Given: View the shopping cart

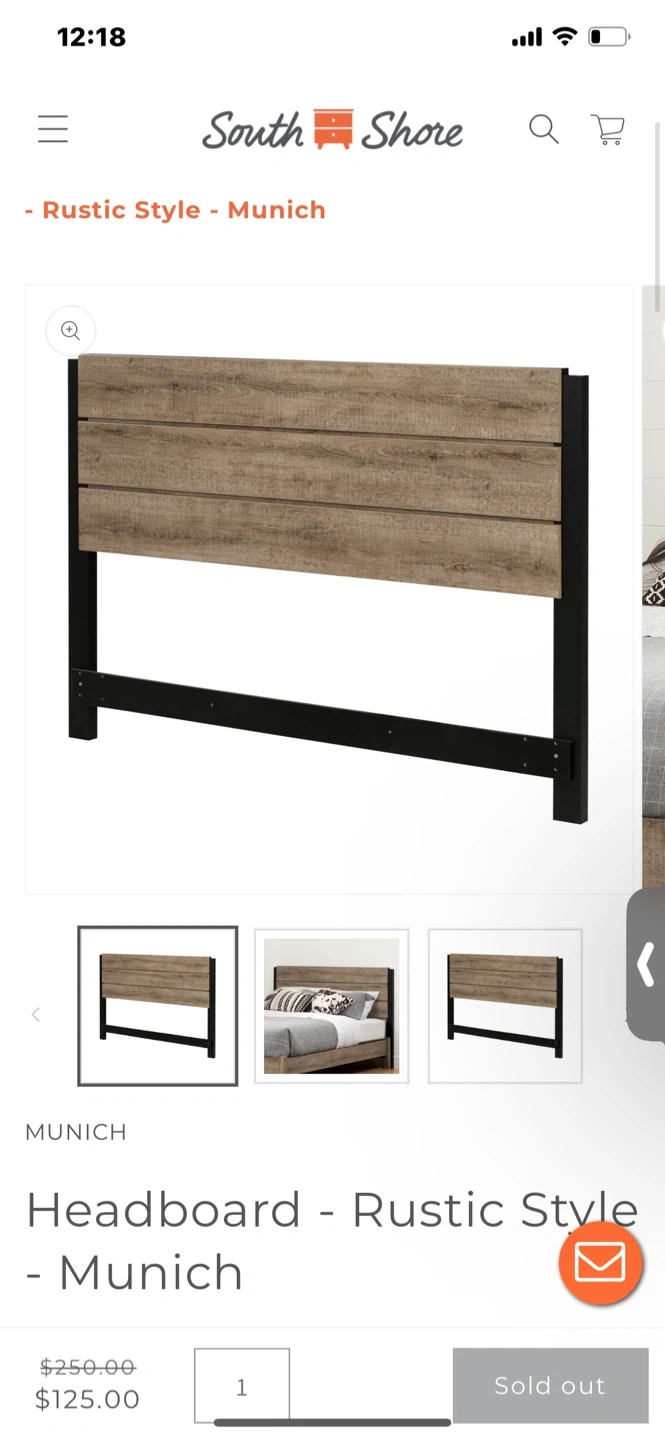Looking at the screenshot, I should [x=608, y=129].
